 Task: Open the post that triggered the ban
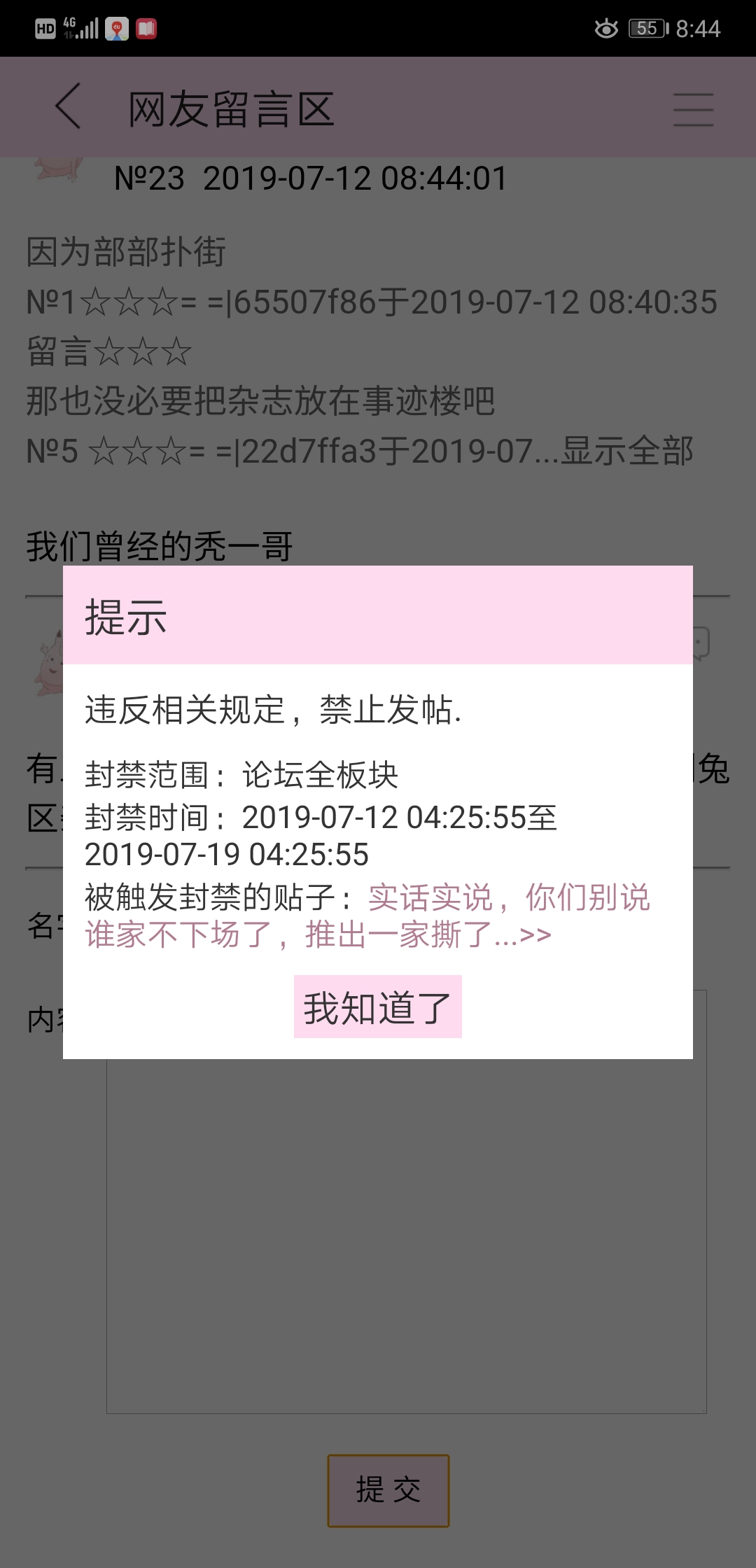(x=367, y=916)
